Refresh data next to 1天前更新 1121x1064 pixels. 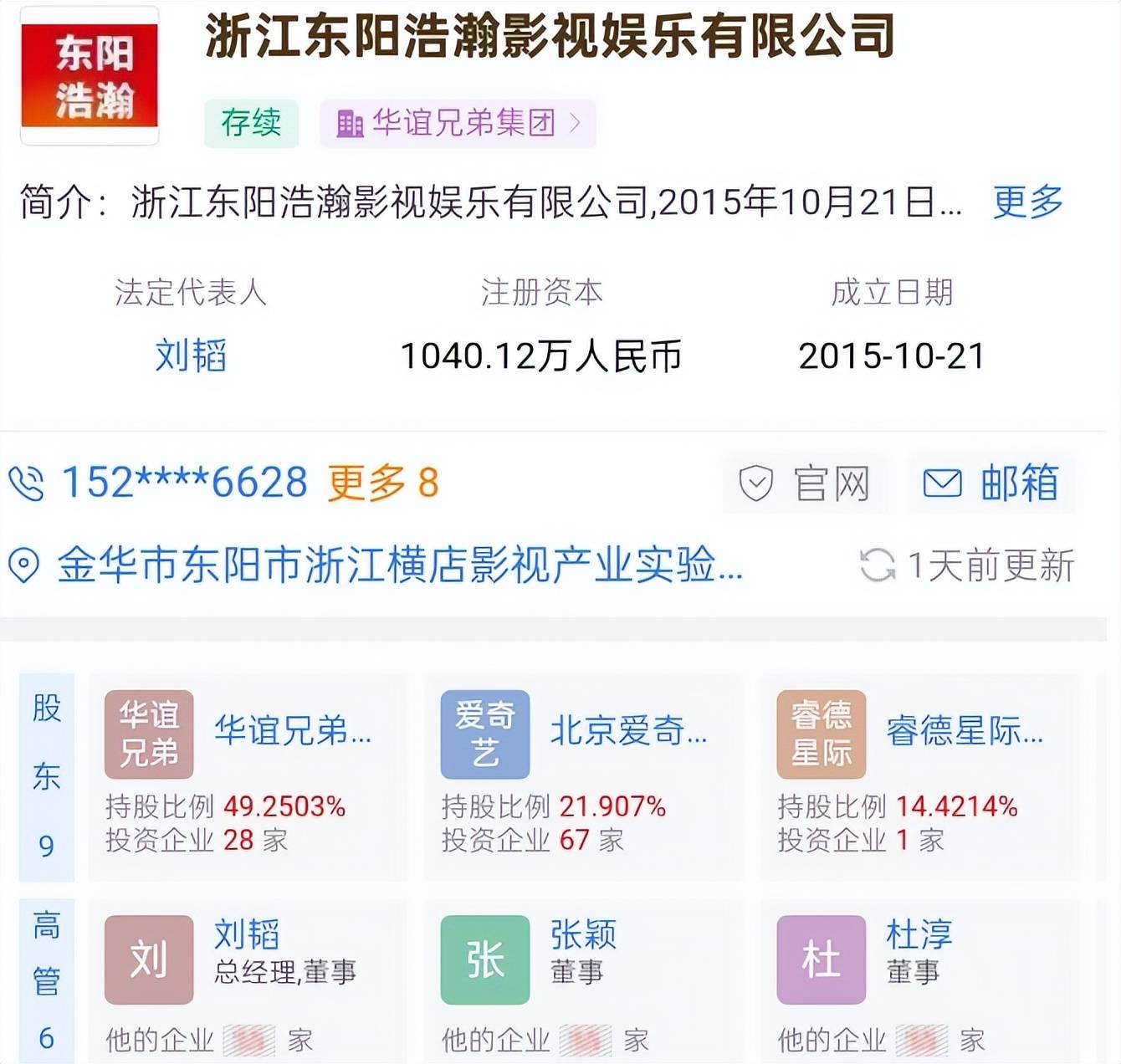pyautogui.click(x=878, y=565)
